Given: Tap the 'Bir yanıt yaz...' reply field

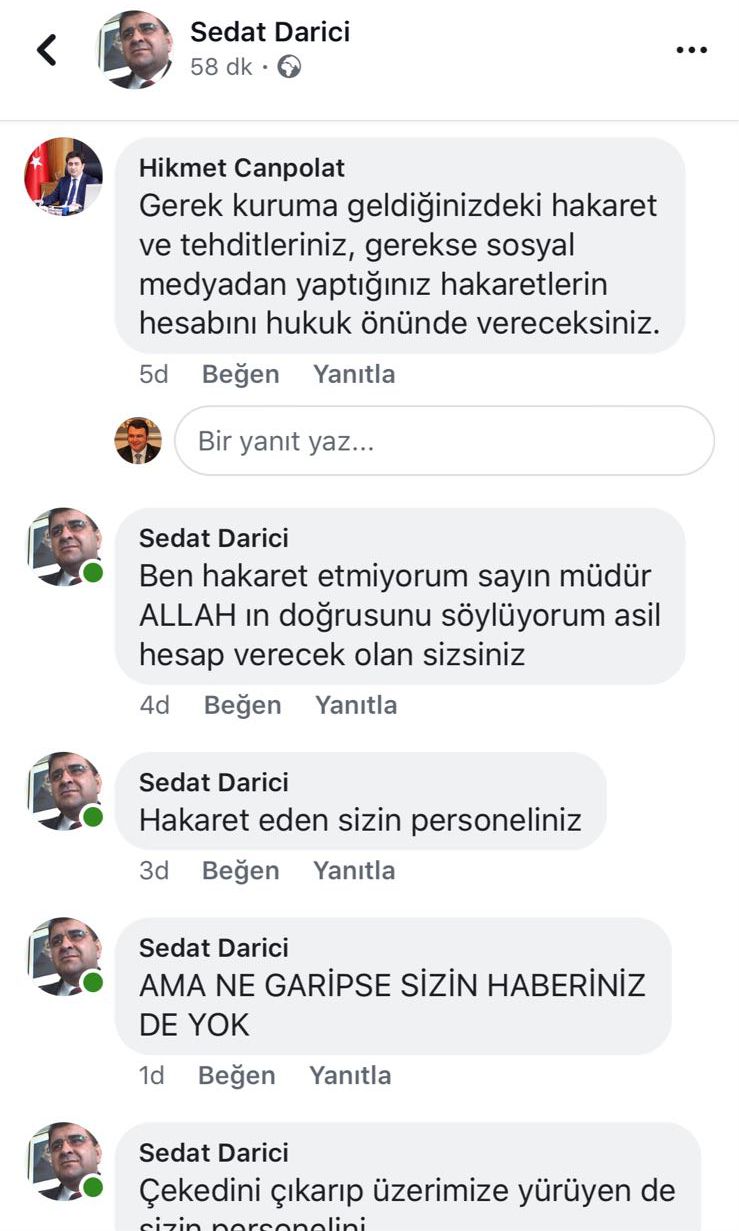Looking at the screenshot, I should click(444, 441).
